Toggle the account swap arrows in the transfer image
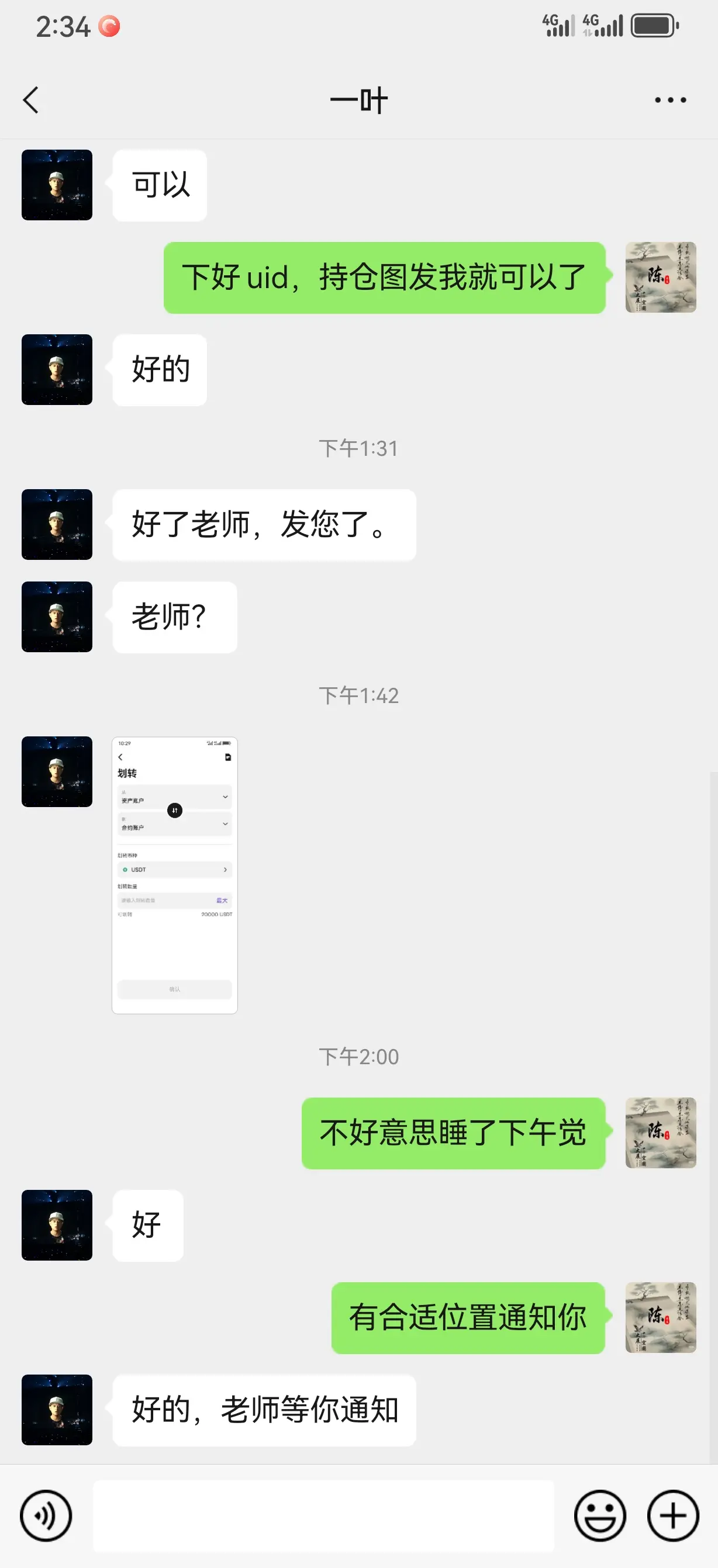Screen dimensions: 718x1568 pos(174,811)
